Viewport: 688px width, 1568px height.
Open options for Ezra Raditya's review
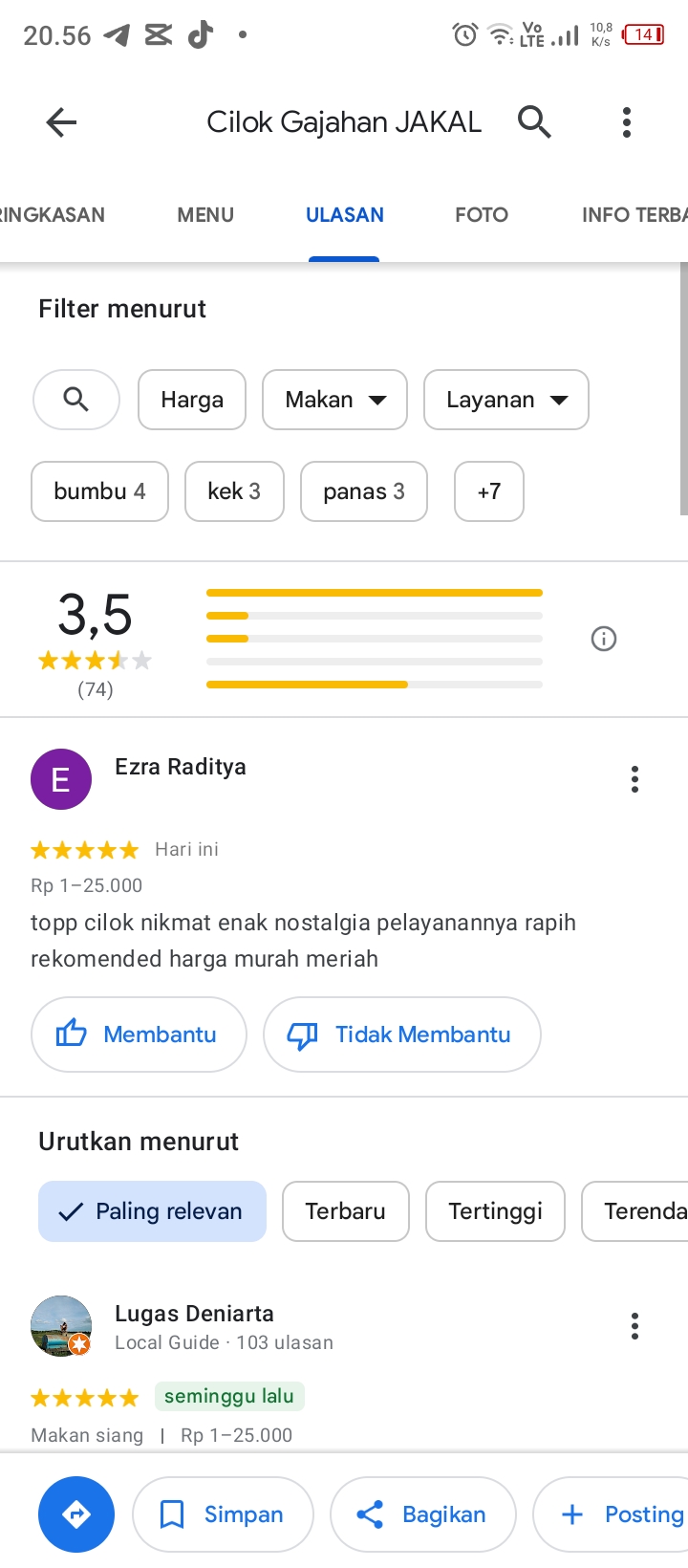click(x=634, y=779)
